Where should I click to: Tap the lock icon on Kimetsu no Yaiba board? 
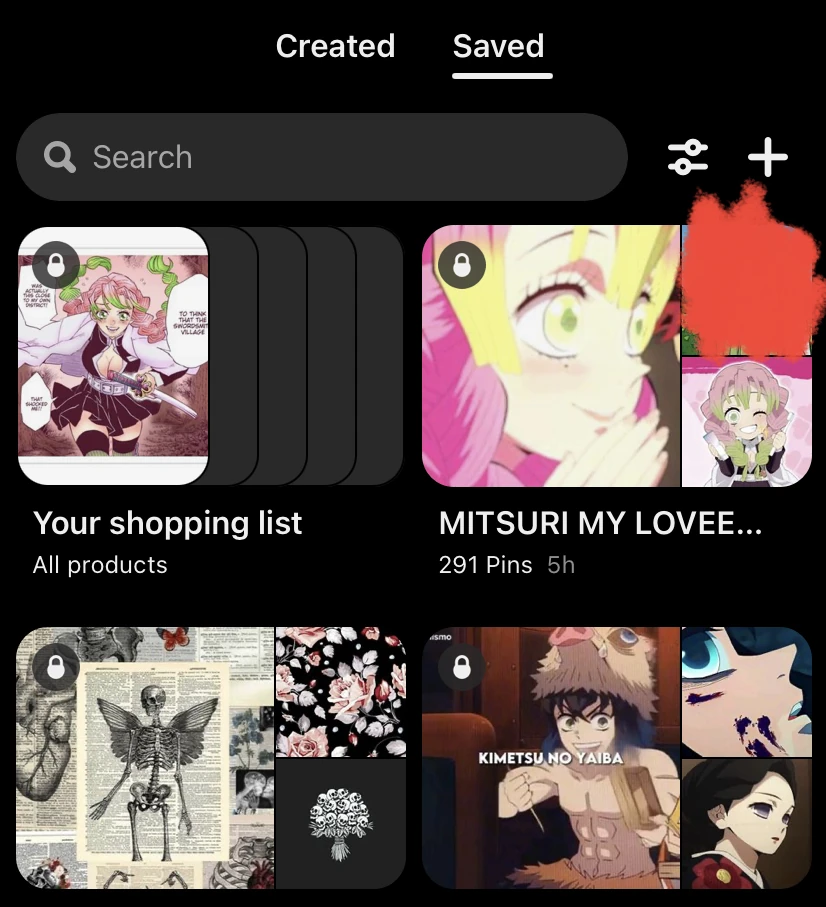[461, 668]
